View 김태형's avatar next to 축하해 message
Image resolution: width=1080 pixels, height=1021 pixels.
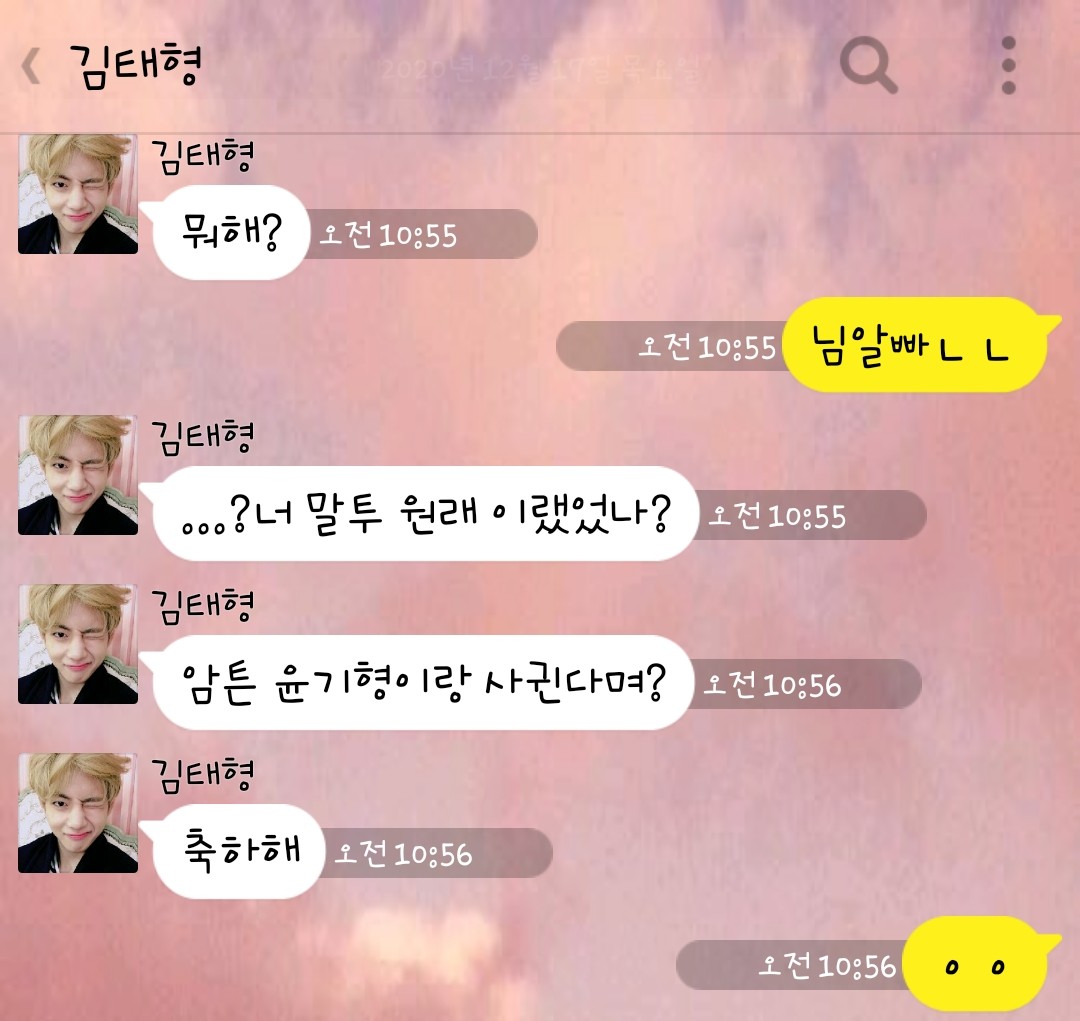(x=78, y=813)
